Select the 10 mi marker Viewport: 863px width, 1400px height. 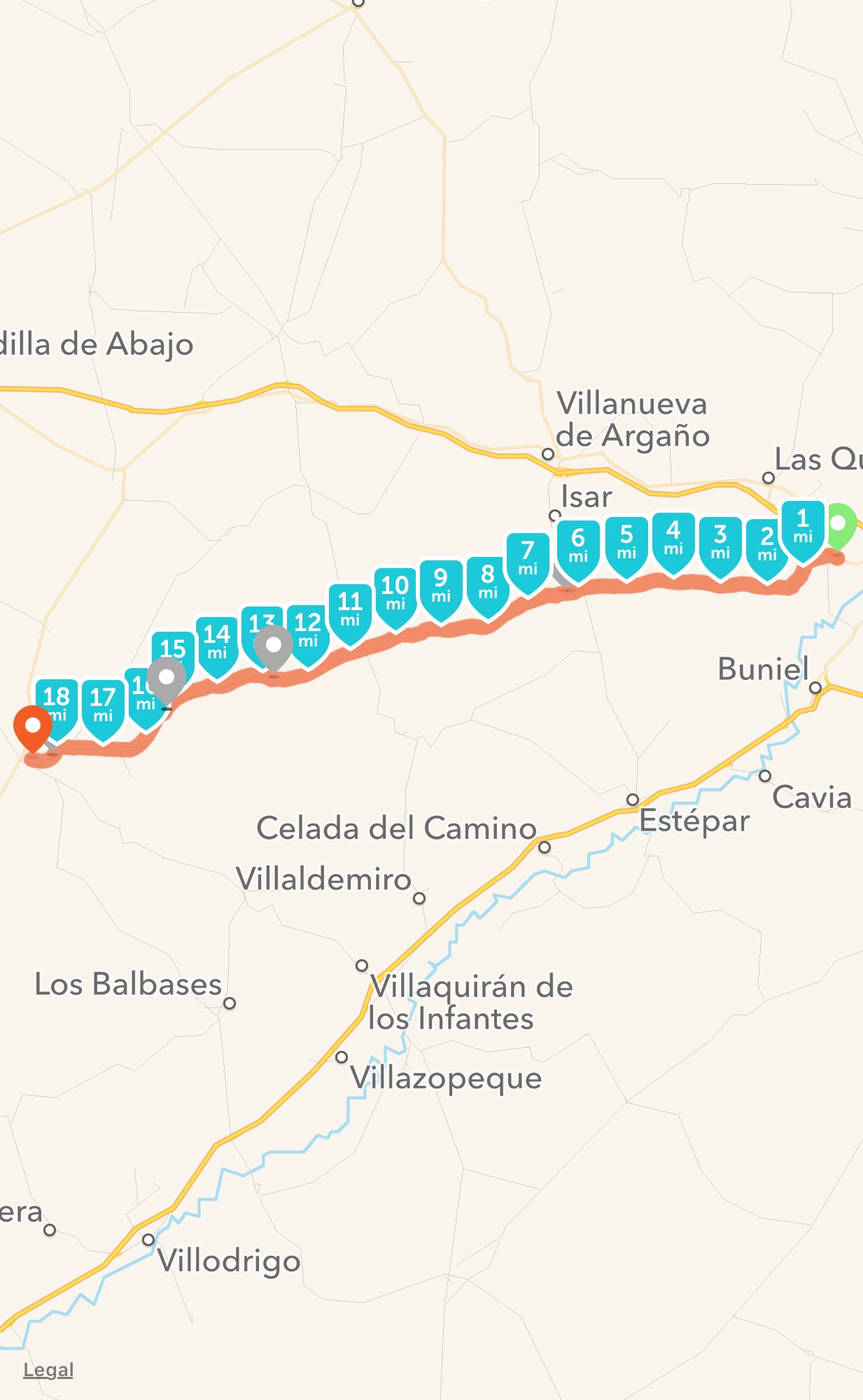click(395, 596)
